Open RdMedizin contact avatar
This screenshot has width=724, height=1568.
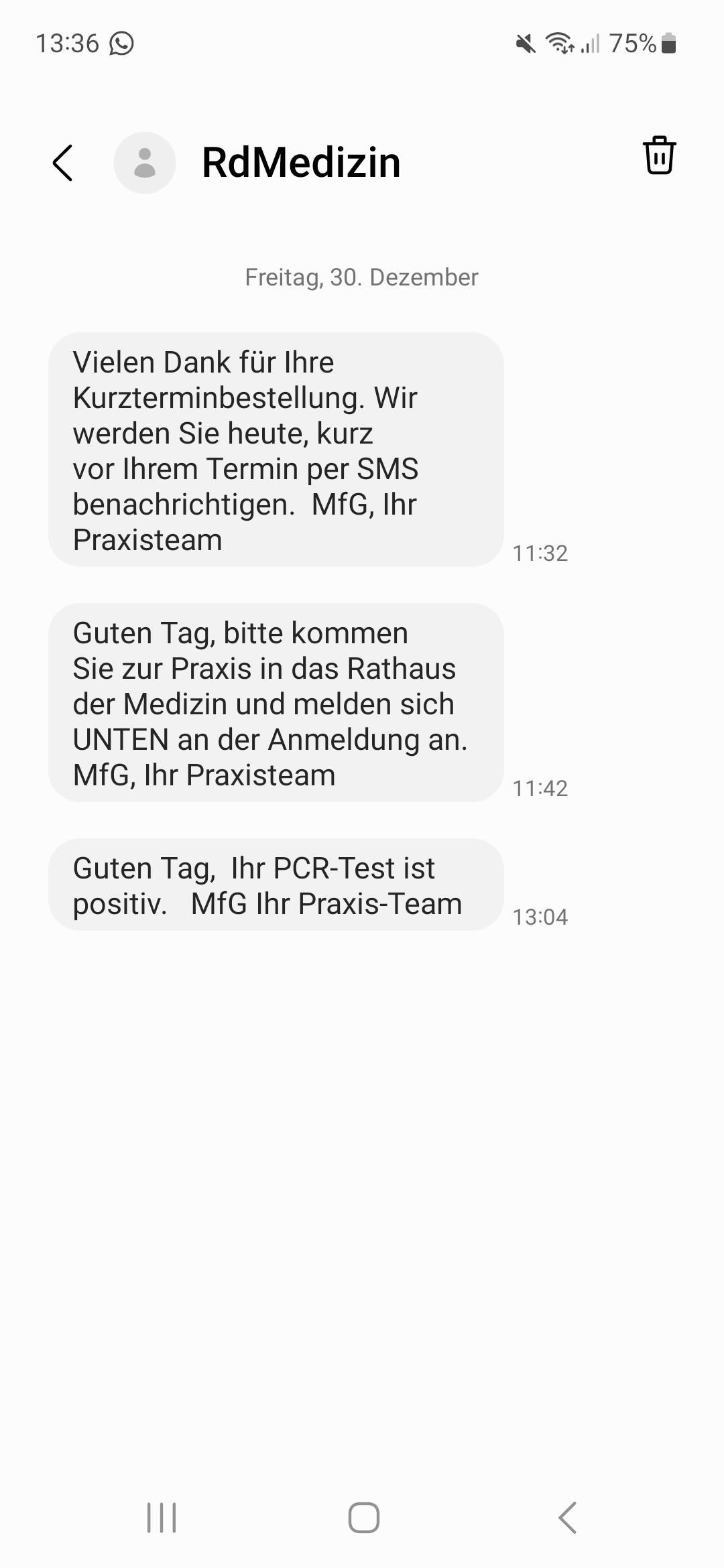coord(145,163)
